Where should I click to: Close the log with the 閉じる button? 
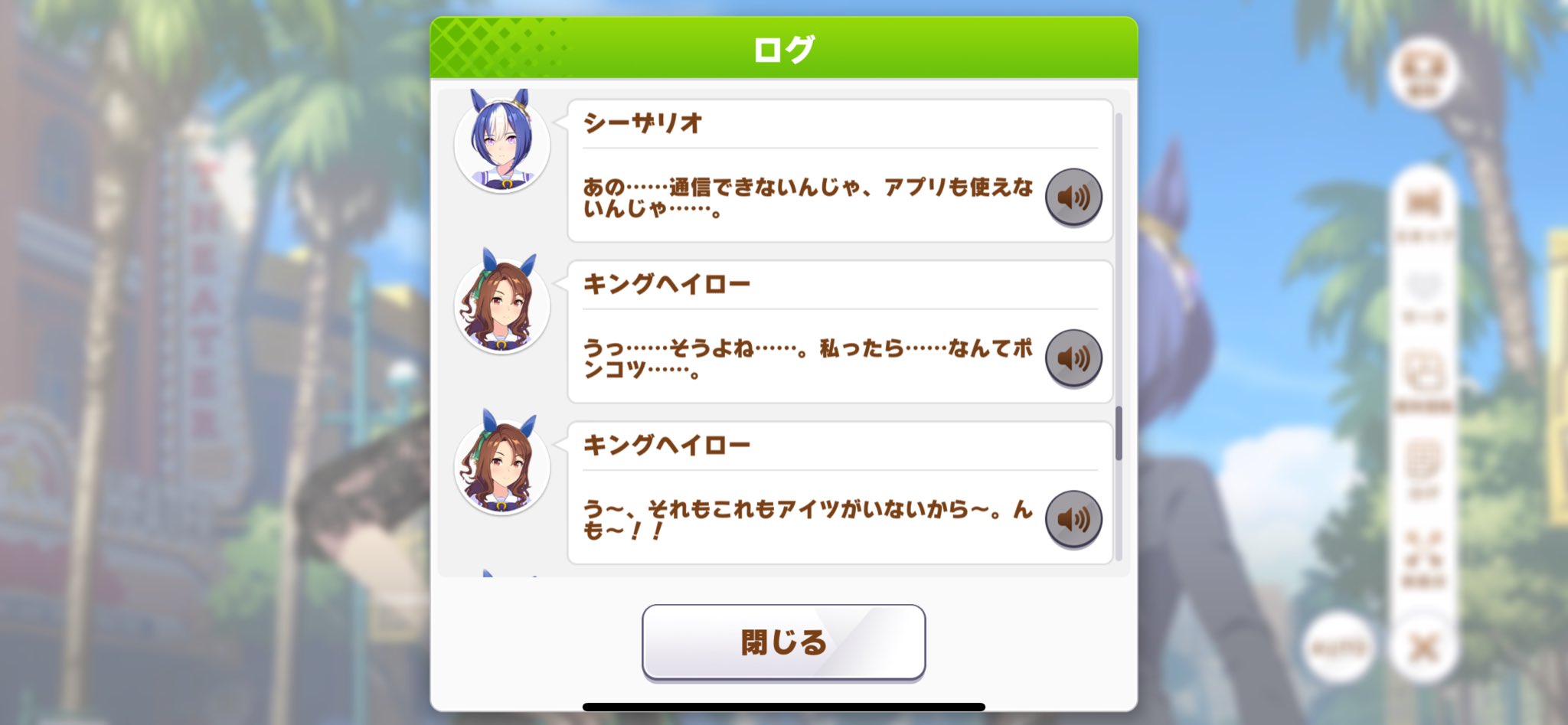[x=783, y=642]
